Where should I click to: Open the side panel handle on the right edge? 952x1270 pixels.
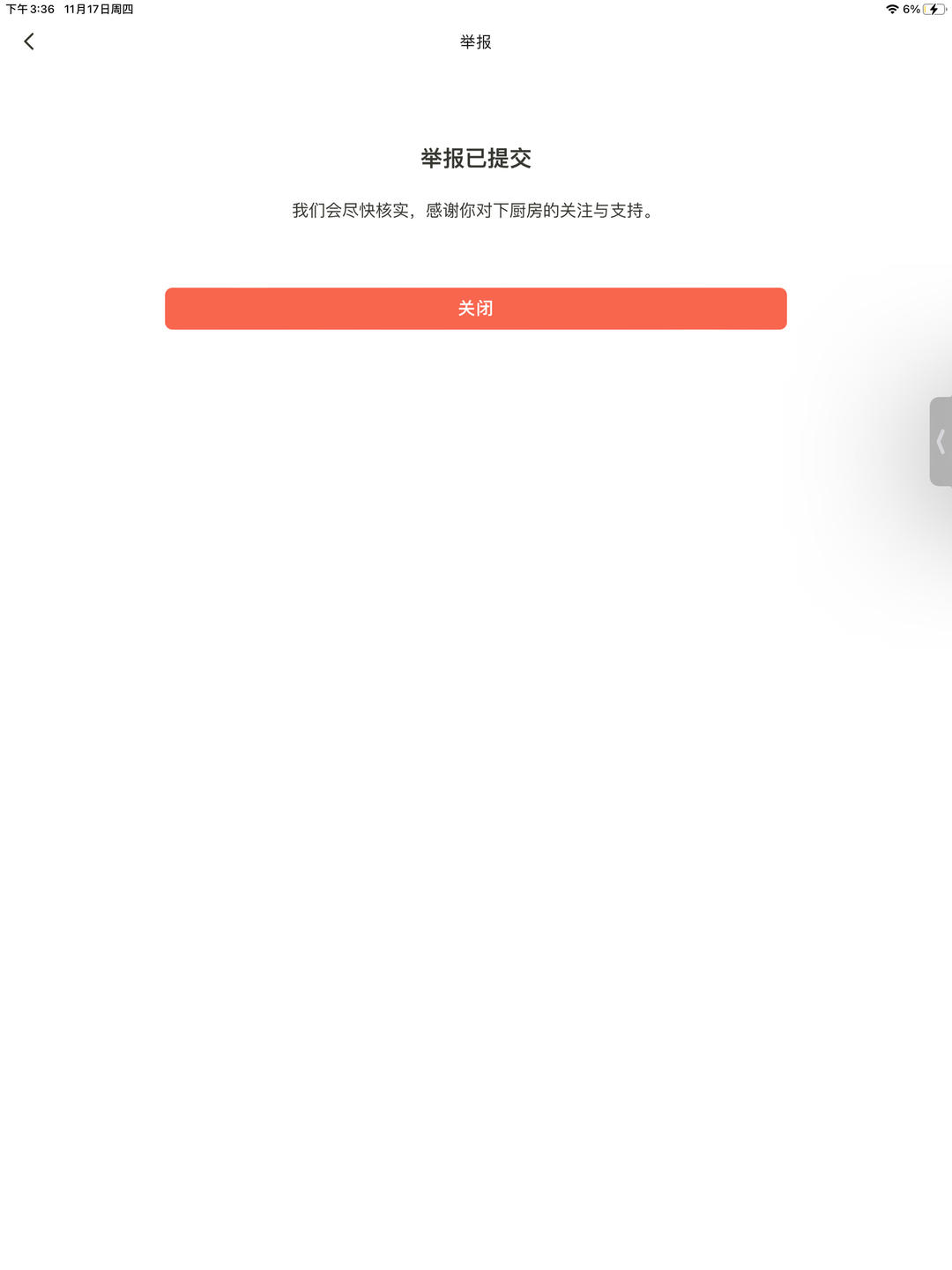(x=941, y=441)
